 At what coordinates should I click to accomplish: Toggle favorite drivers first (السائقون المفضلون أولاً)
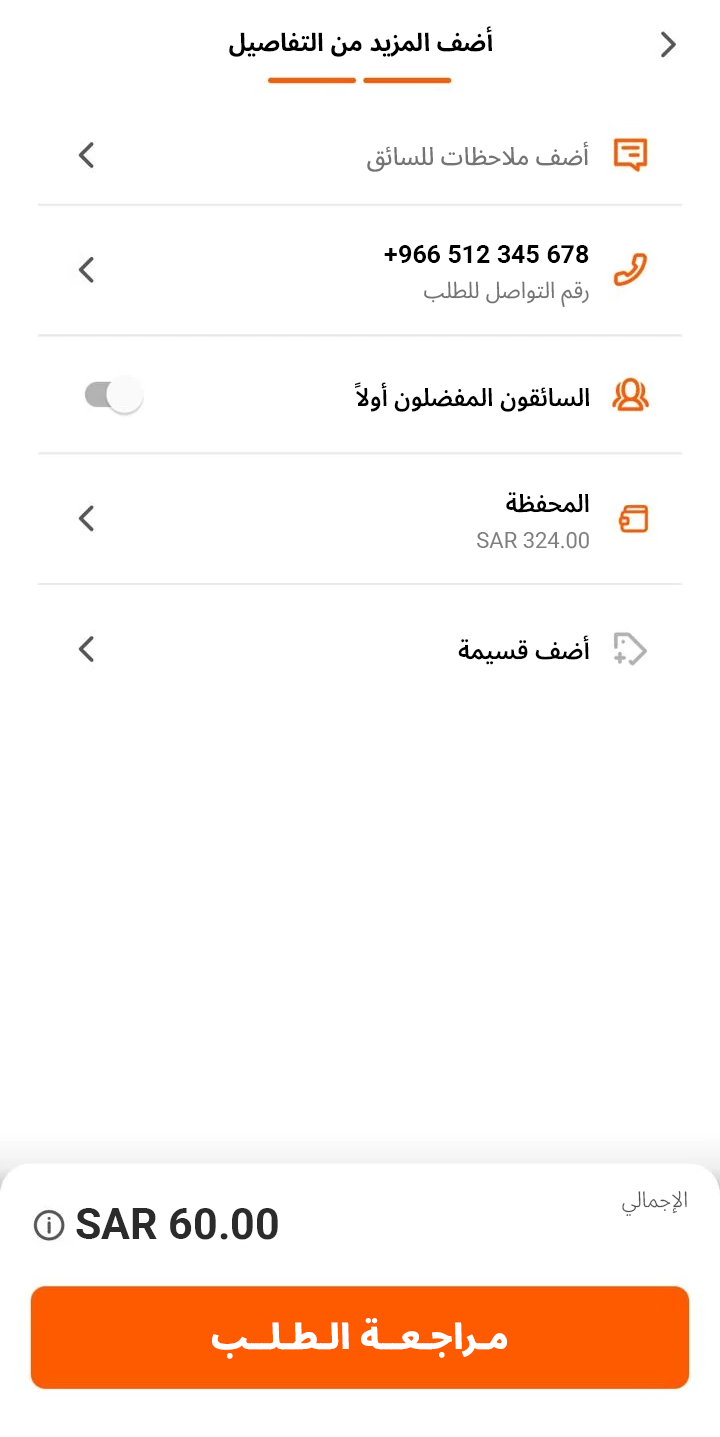coord(114,396)
